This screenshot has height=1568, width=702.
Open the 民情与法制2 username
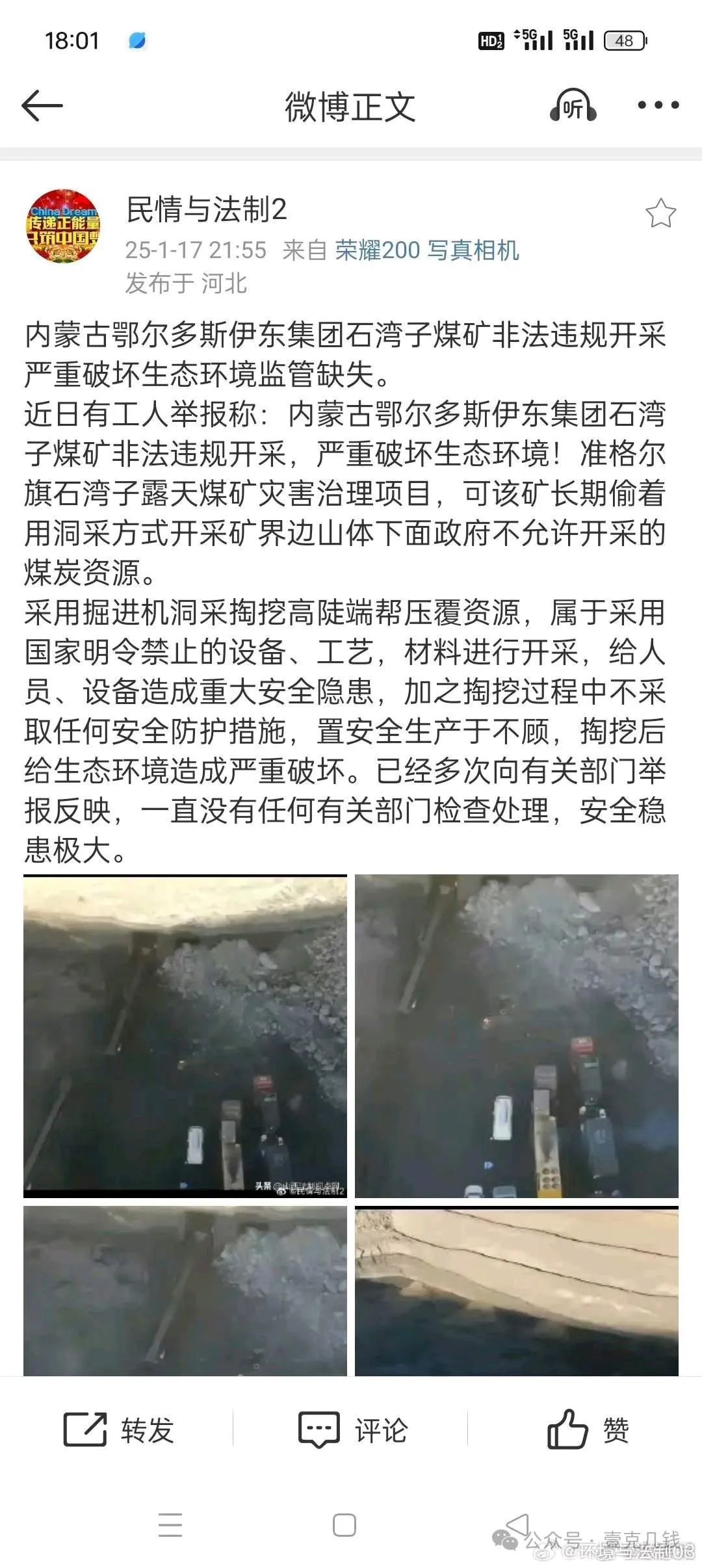coord(207,210)
